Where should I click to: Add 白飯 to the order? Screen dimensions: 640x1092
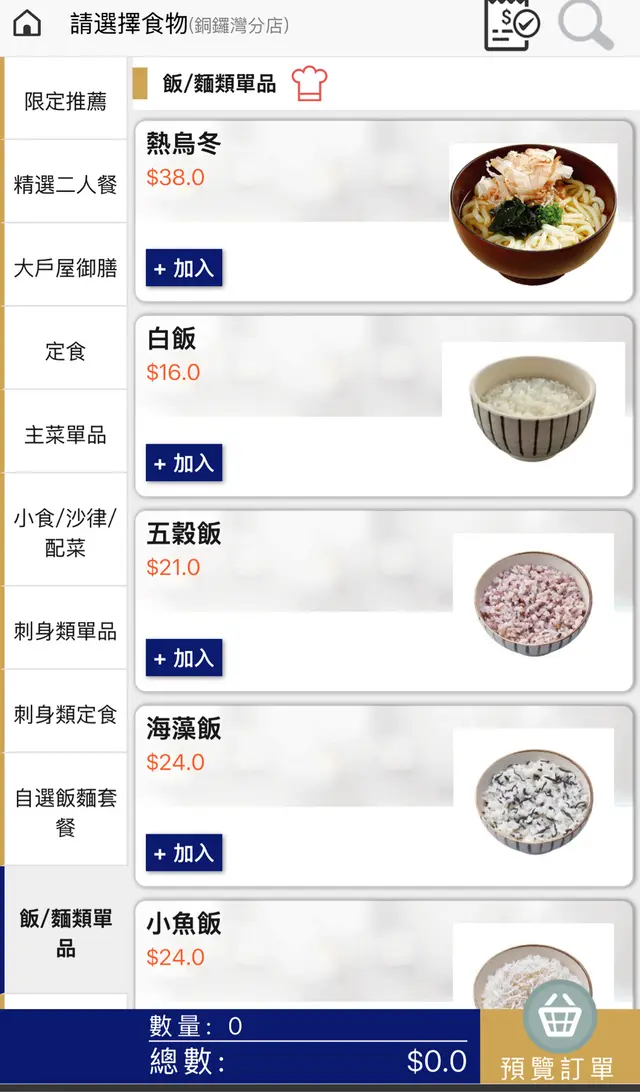click(x=184, y=463)
